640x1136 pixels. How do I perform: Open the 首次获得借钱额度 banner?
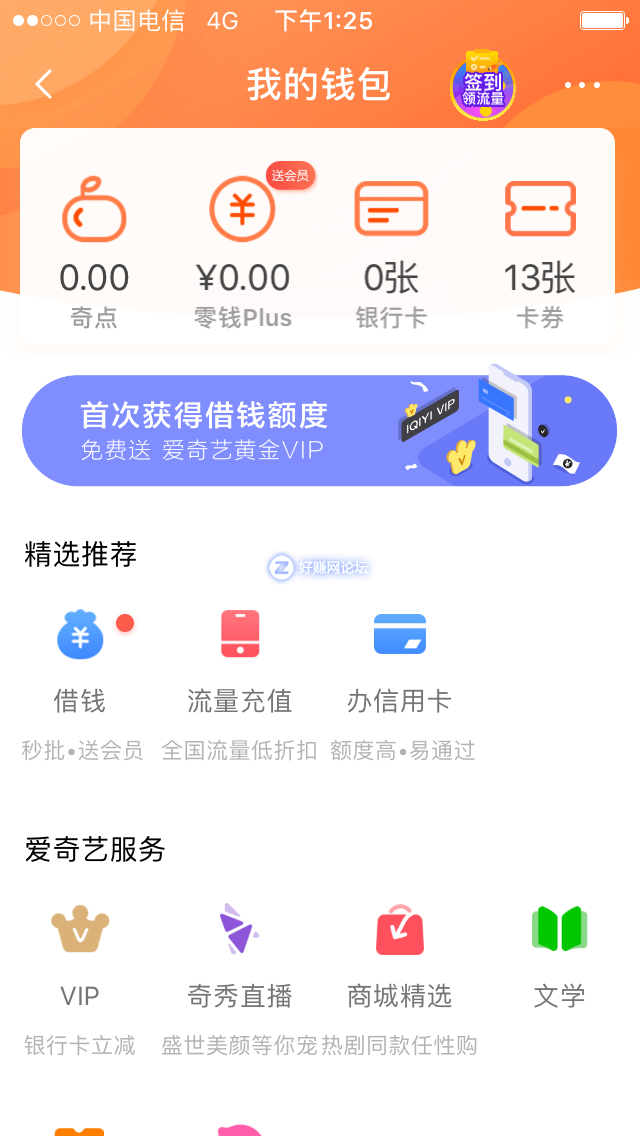pyautogui.click(x=319, y=431)
